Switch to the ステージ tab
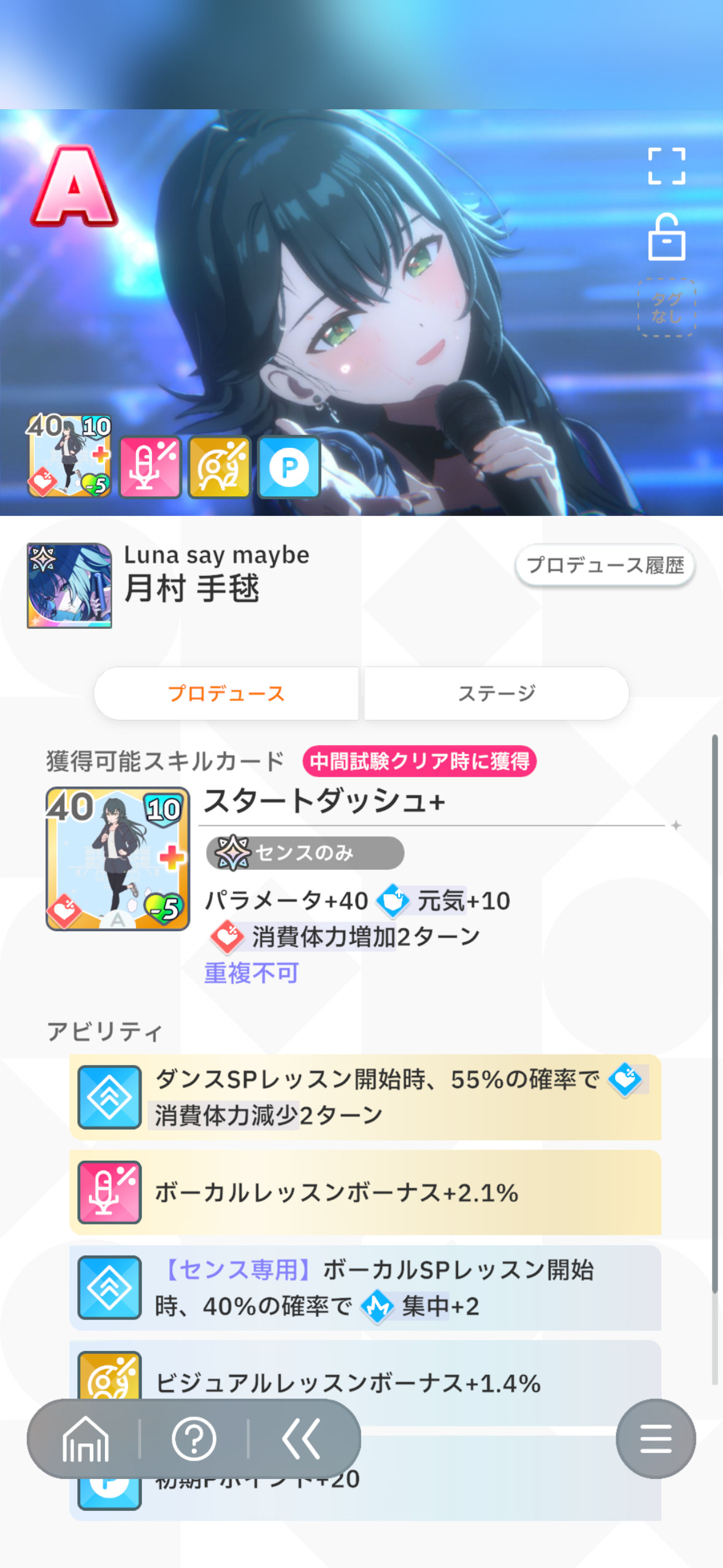This screenshot has width=723, height=1568. 496,693
